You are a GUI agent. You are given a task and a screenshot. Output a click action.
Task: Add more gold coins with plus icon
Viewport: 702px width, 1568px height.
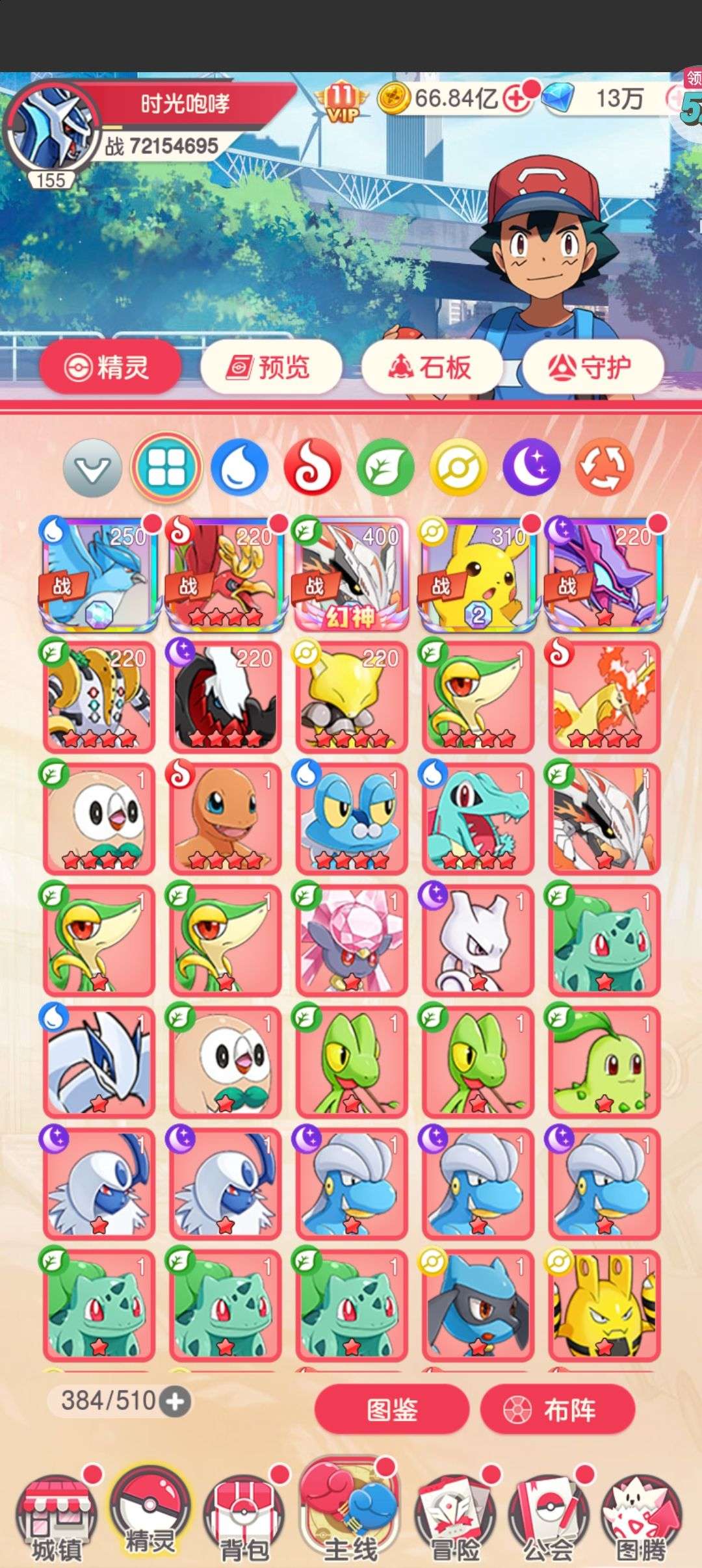click(517, 99)
